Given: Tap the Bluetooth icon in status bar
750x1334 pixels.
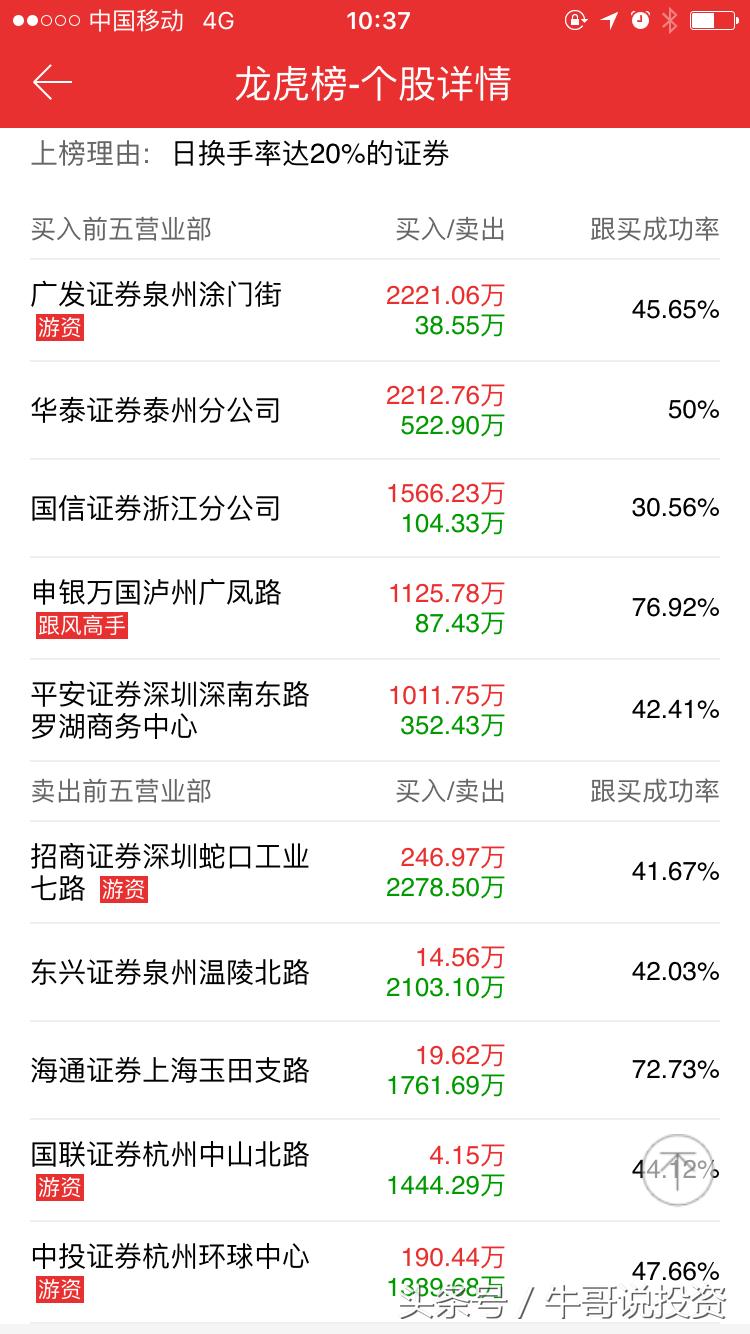Looking at the screenshot, I should tap(667, 18).
